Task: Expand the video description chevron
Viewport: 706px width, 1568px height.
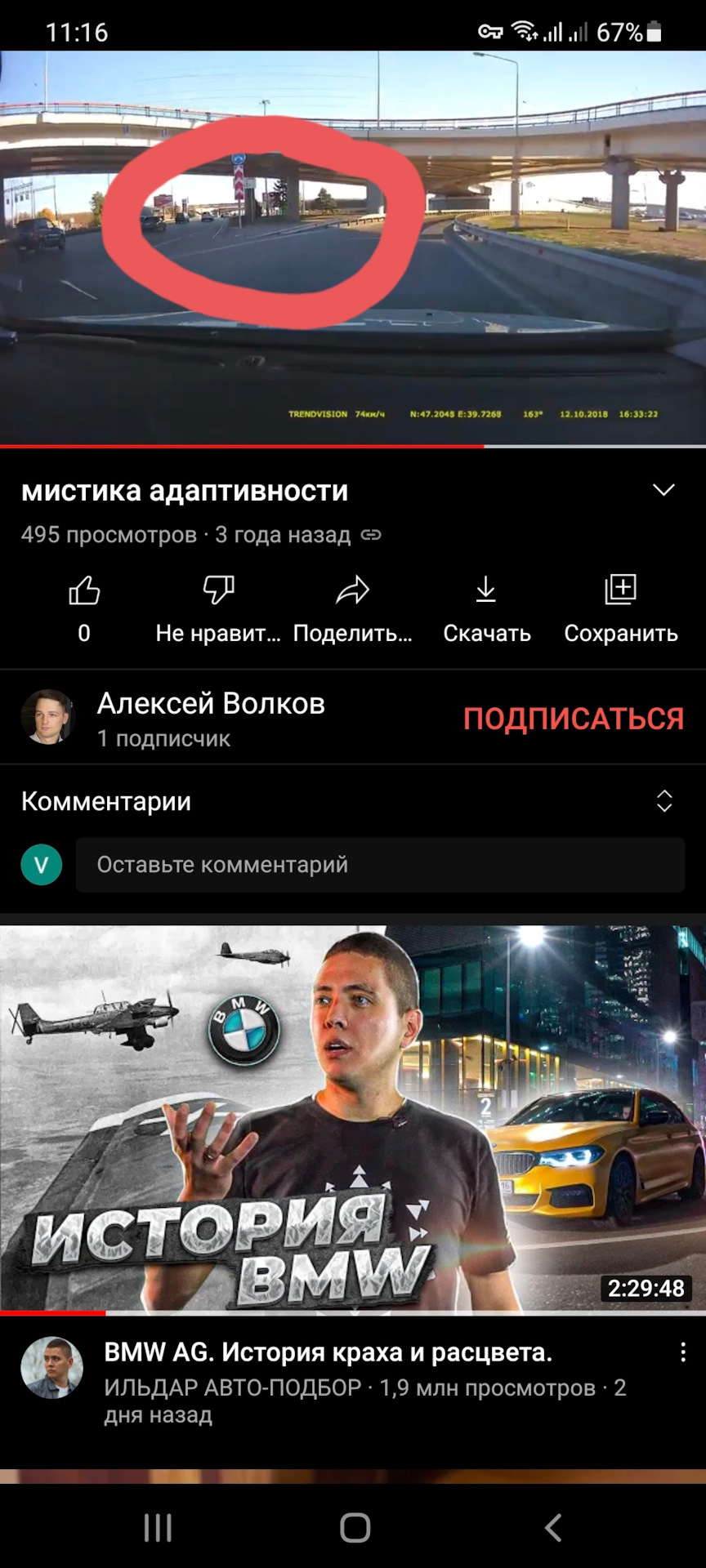Action: click(x=664, y=490)
